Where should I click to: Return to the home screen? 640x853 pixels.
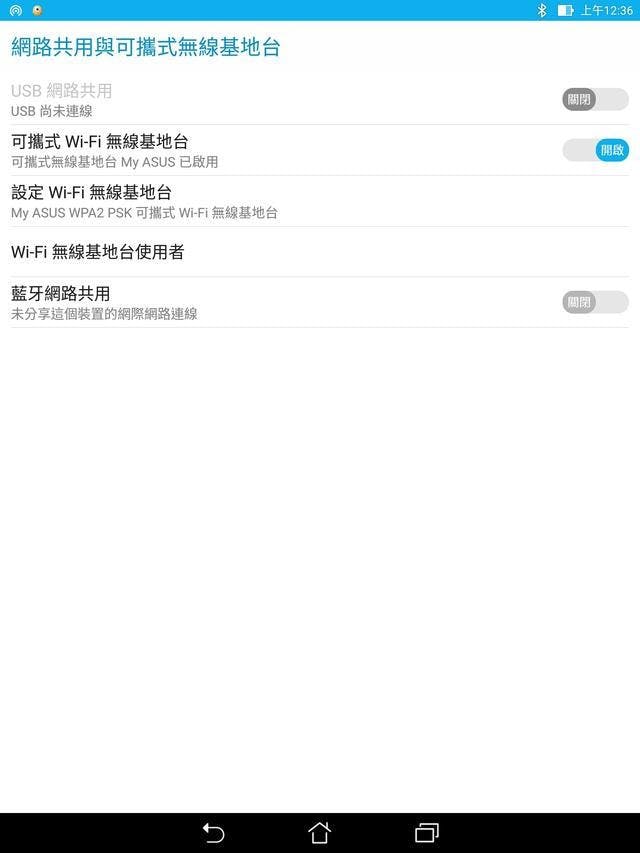[320, 832]
